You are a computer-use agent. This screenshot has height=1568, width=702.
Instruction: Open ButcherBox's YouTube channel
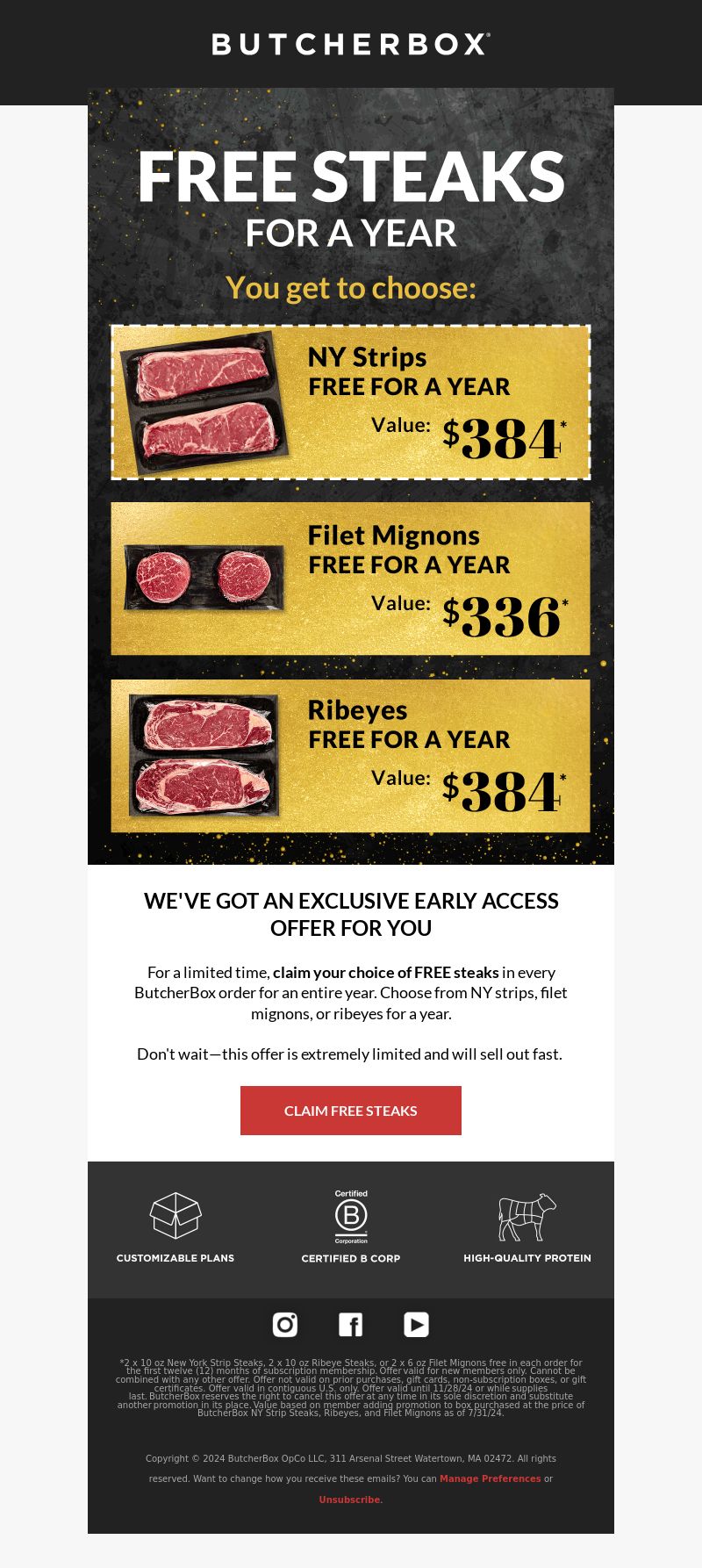tap(416, 1324)
